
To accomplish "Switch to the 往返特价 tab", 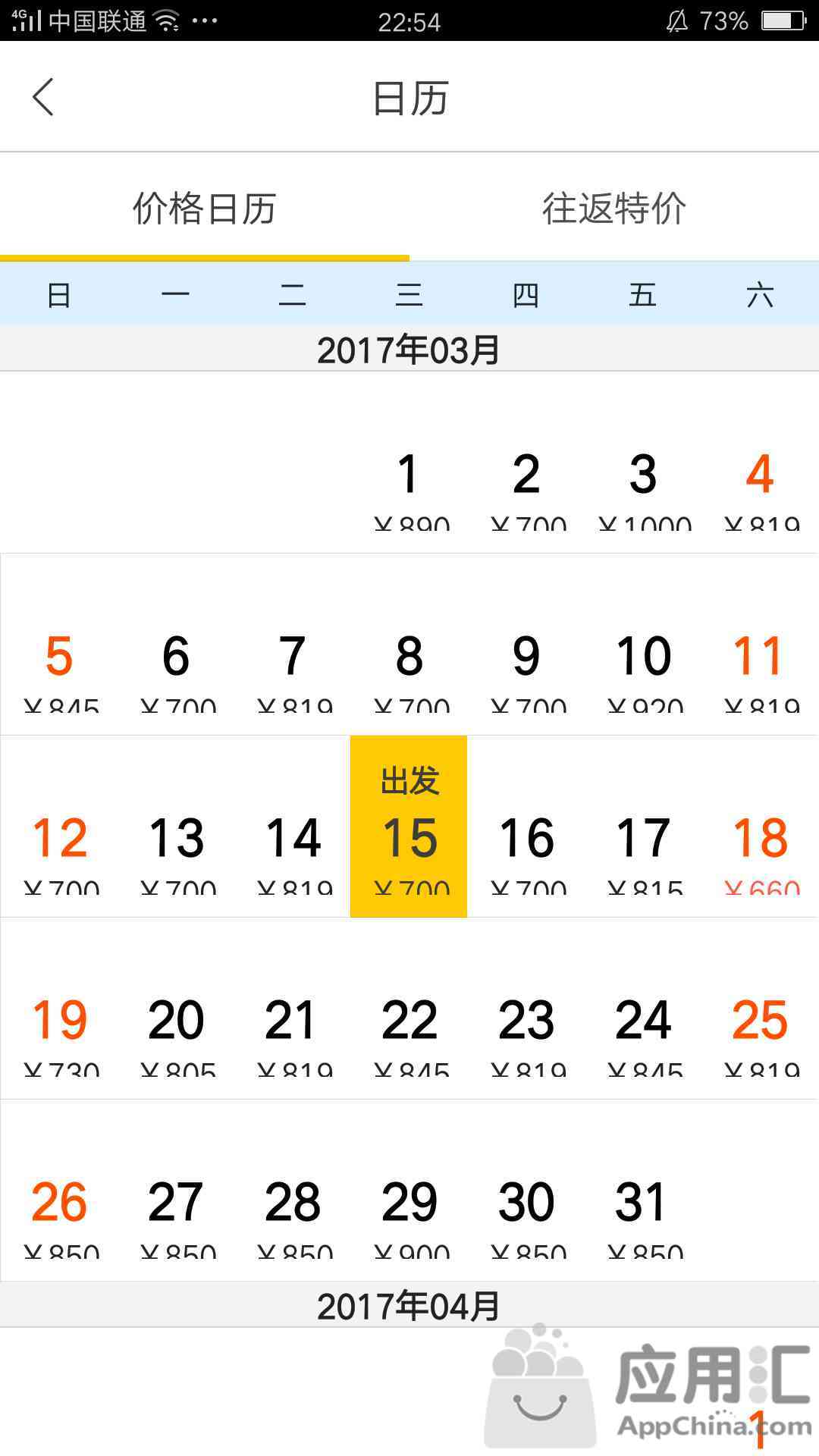I will coord(614,208).
